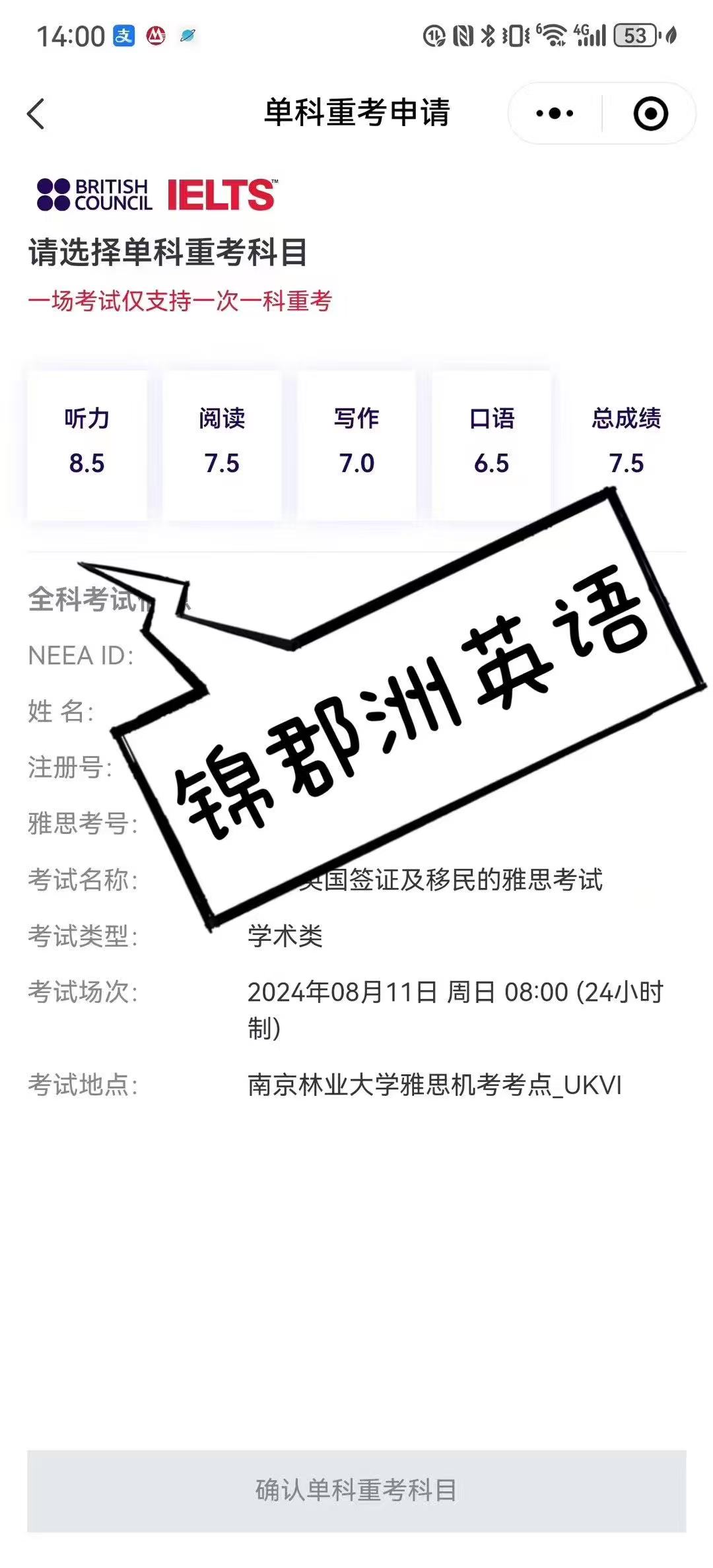Choose the 阅读 7.5 card for retake
The width and height of the screenshot is (713, 1568).
click(x=222, y=444)
